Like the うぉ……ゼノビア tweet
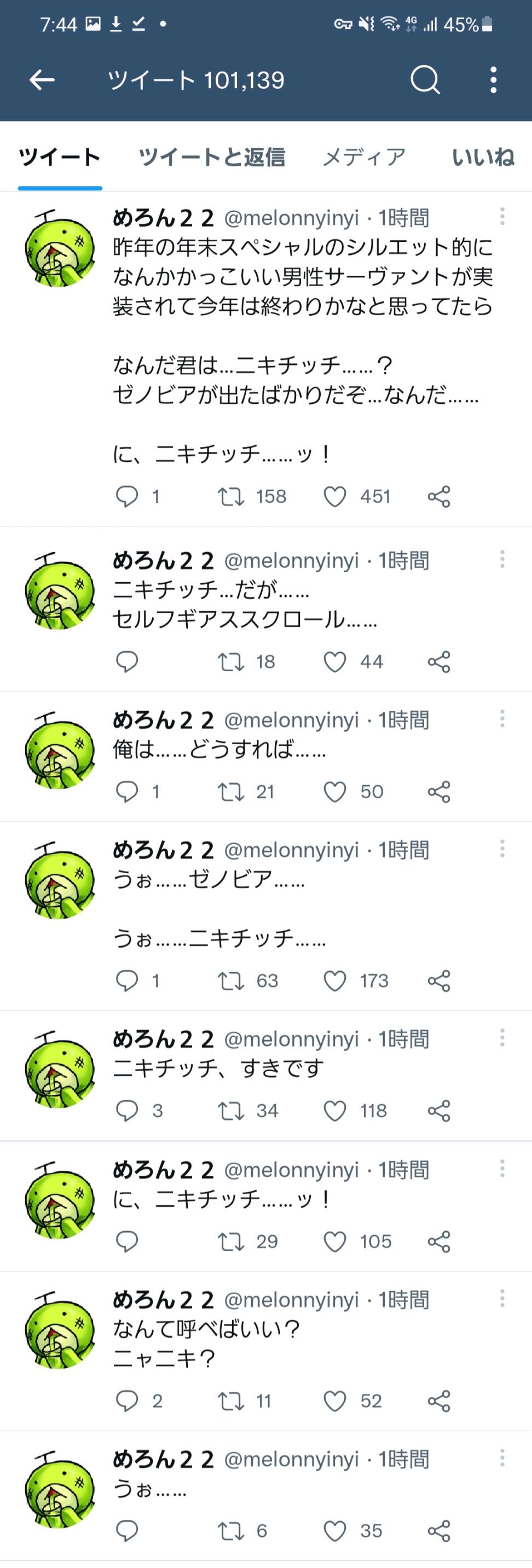532x1568 pixels. coord(335,981)
